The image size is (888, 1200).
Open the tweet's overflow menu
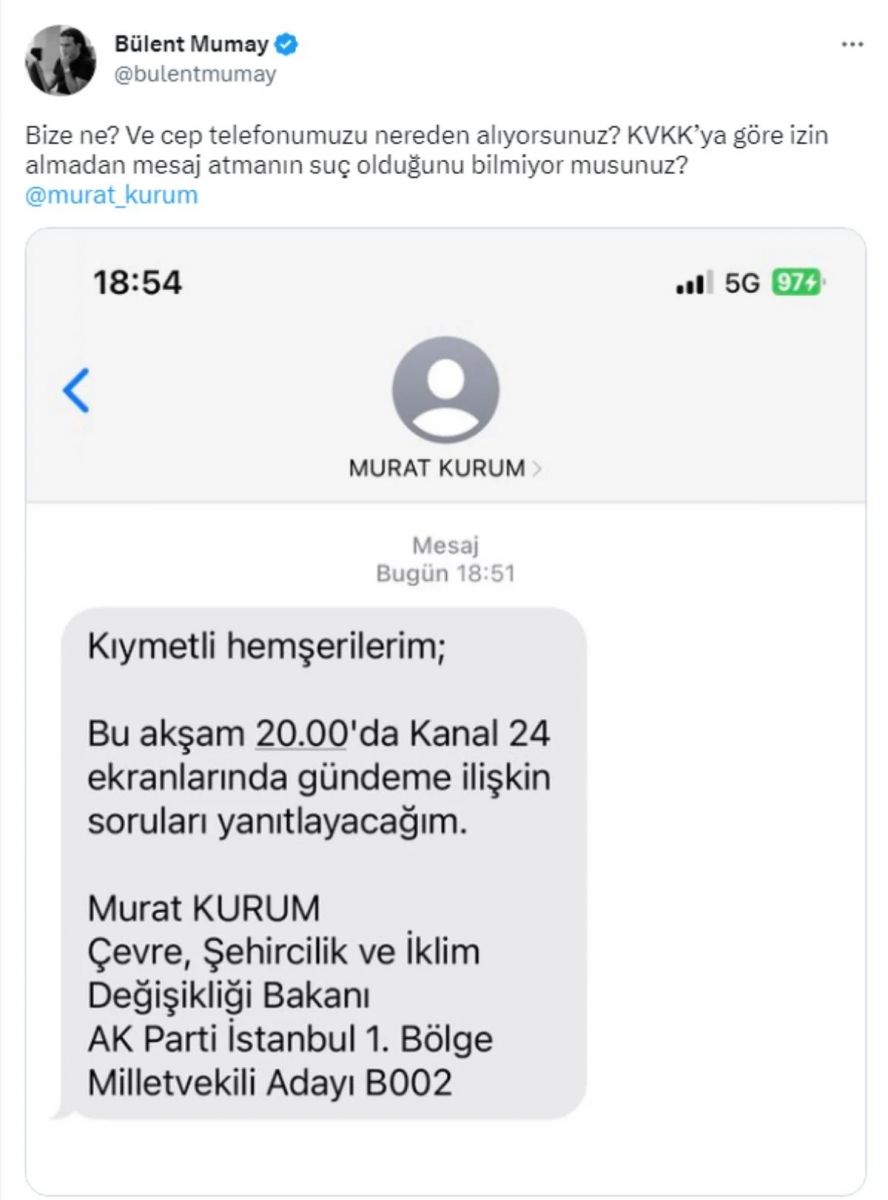[852, 46]
